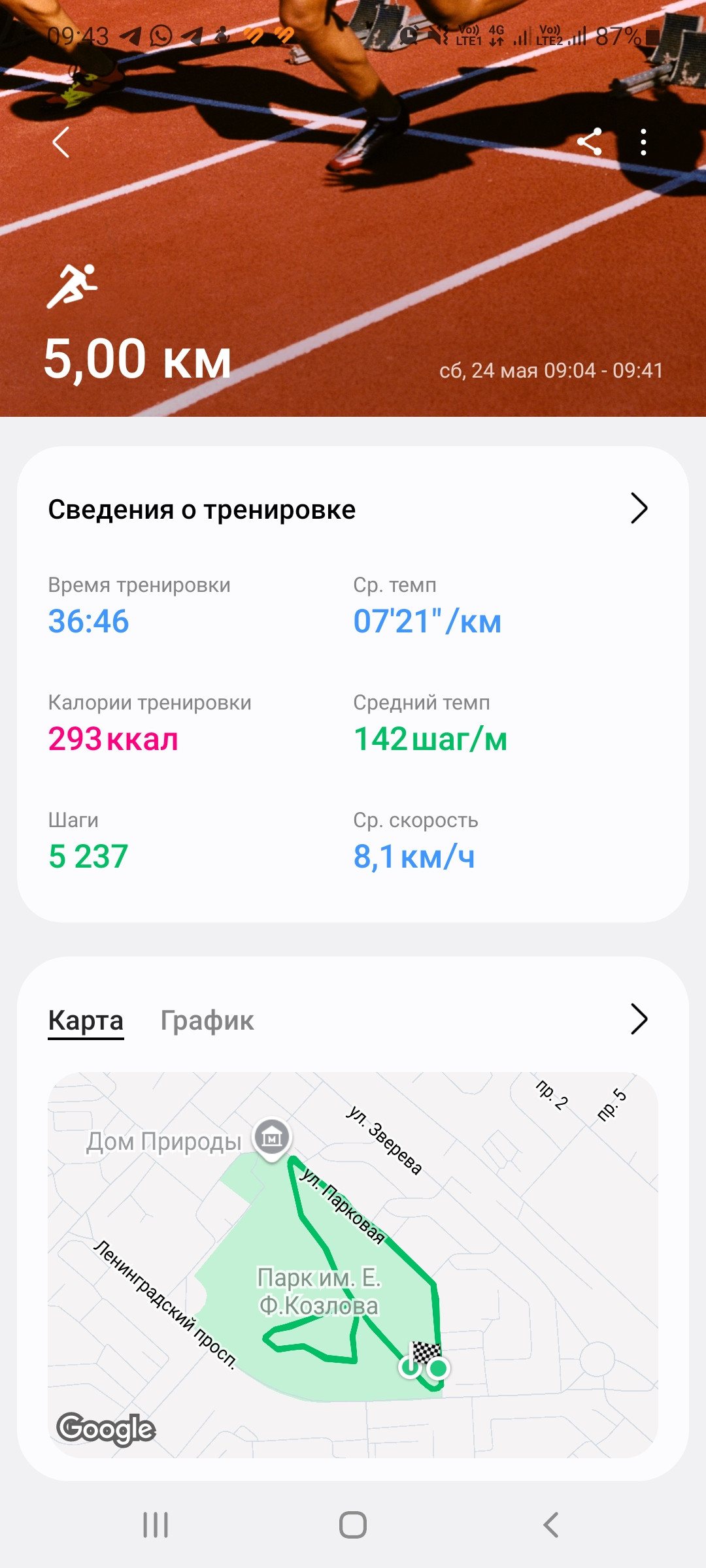
Task: Switch to the График tab
Action: (207, 1020)
